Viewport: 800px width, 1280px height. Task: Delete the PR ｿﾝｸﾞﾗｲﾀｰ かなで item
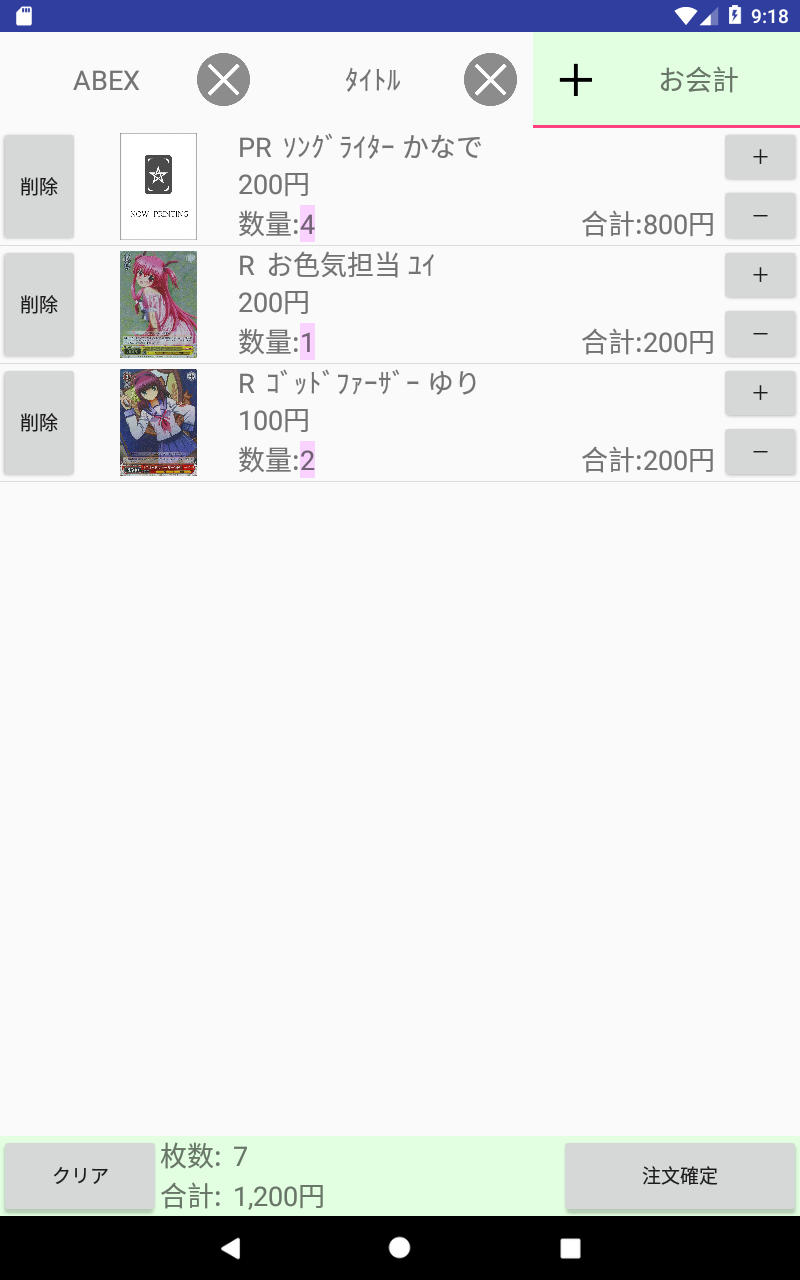pyautogui.click(x=39, y=187)
